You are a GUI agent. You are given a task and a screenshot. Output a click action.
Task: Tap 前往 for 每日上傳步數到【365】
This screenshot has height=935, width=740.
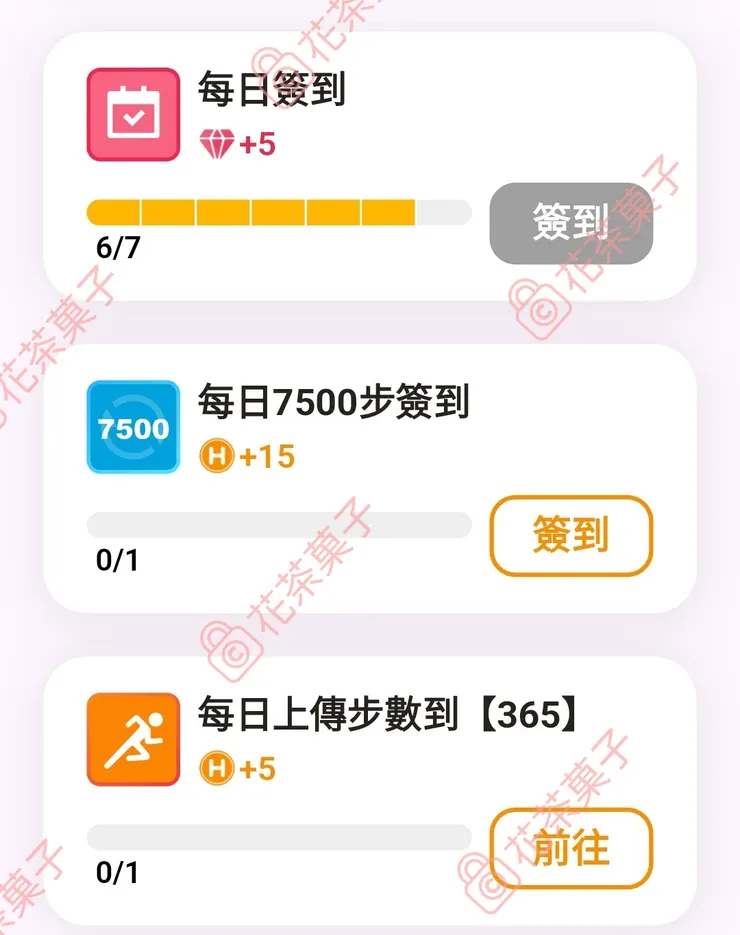(571, 849)
